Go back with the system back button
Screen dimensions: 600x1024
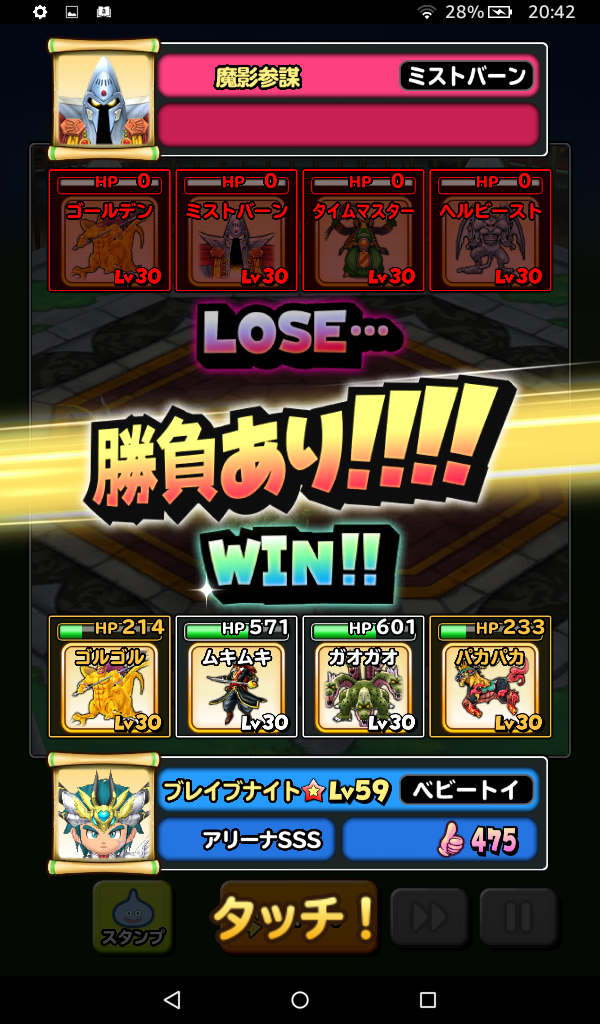pyautogui.click(x=172, y=999)
